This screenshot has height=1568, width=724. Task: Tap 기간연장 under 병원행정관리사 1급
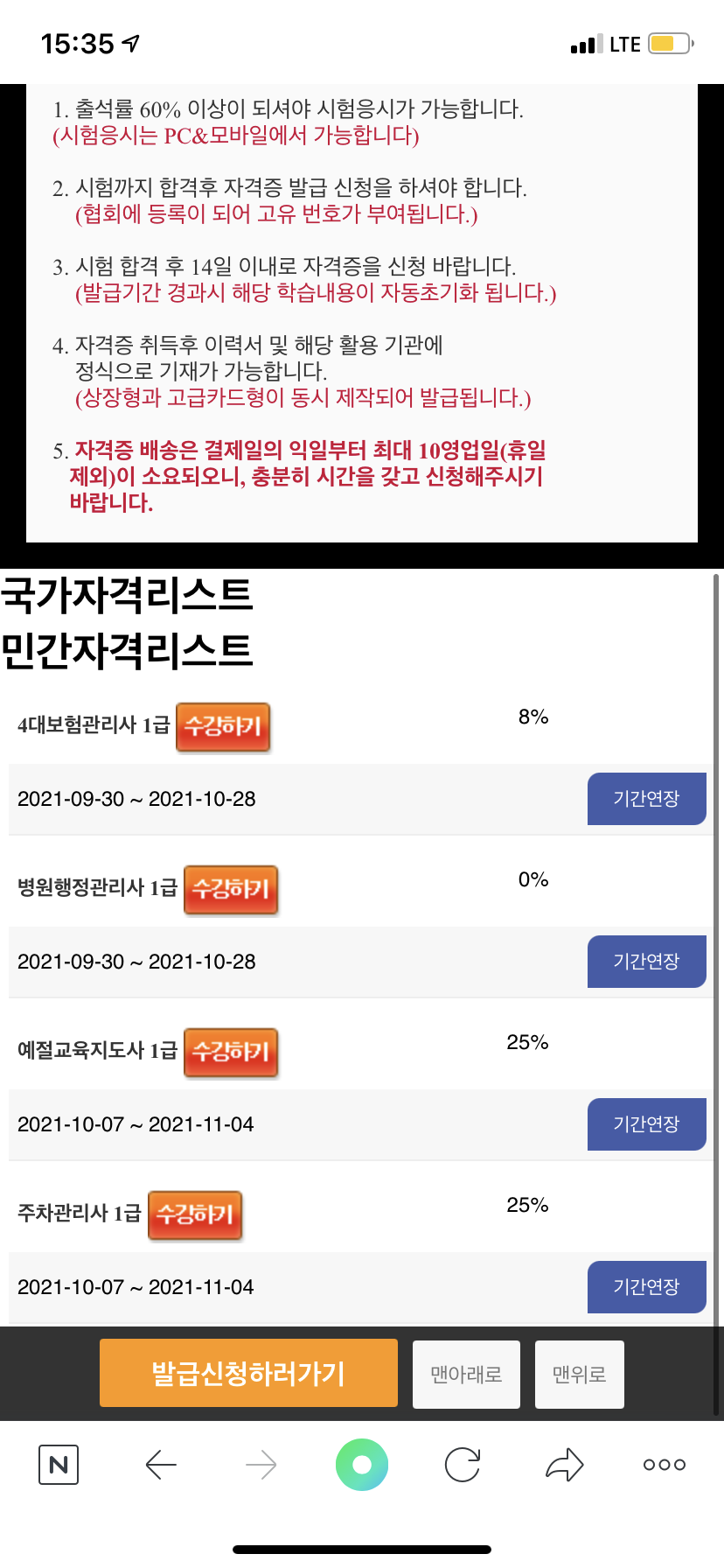[x=646, y=962]
